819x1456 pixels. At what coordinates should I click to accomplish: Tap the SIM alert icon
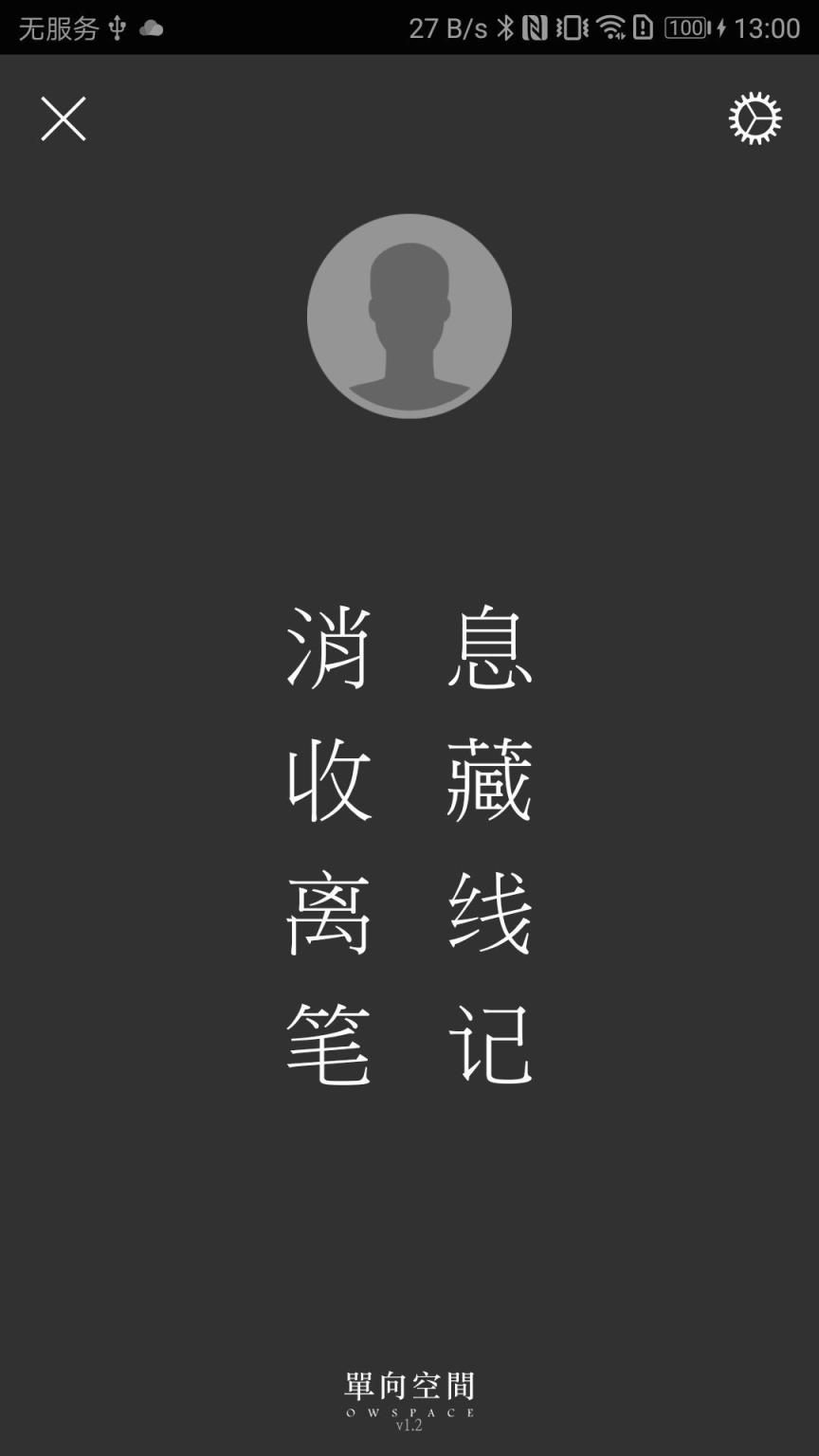[641, 27]
